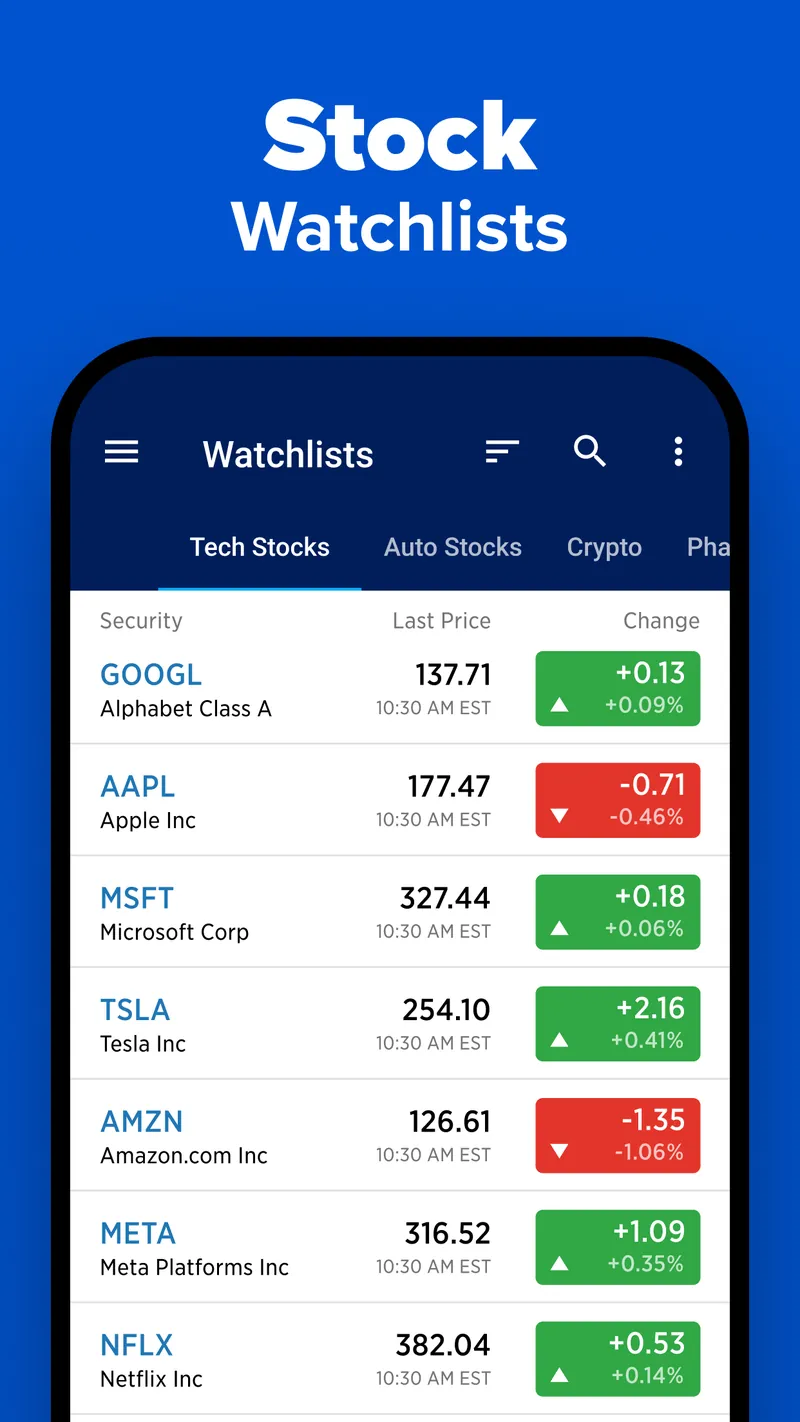This screenshot has width=800, height=1422.
Task: Open the search icon
Action: 589,452
